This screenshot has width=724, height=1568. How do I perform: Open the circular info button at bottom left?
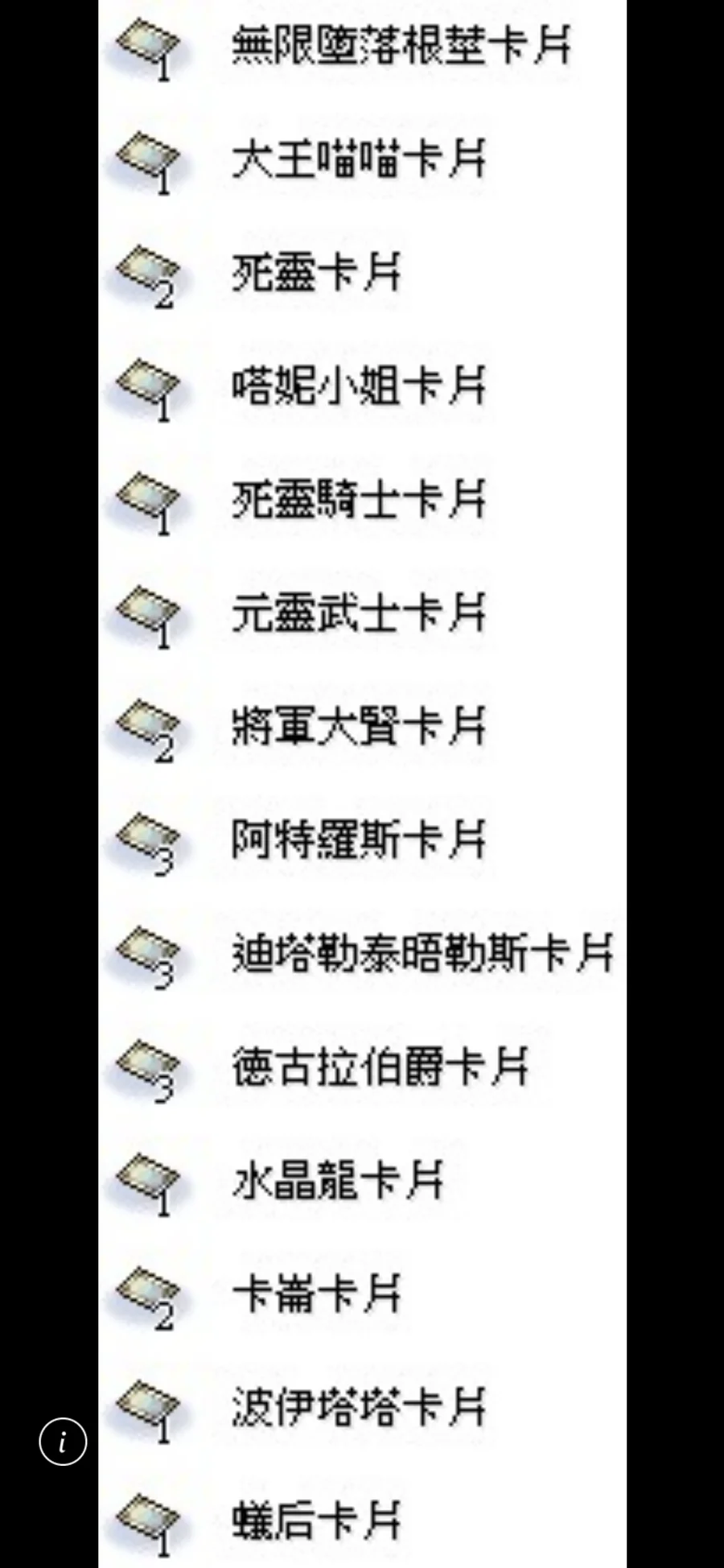pyautogui.click(x=63, y=1441)
